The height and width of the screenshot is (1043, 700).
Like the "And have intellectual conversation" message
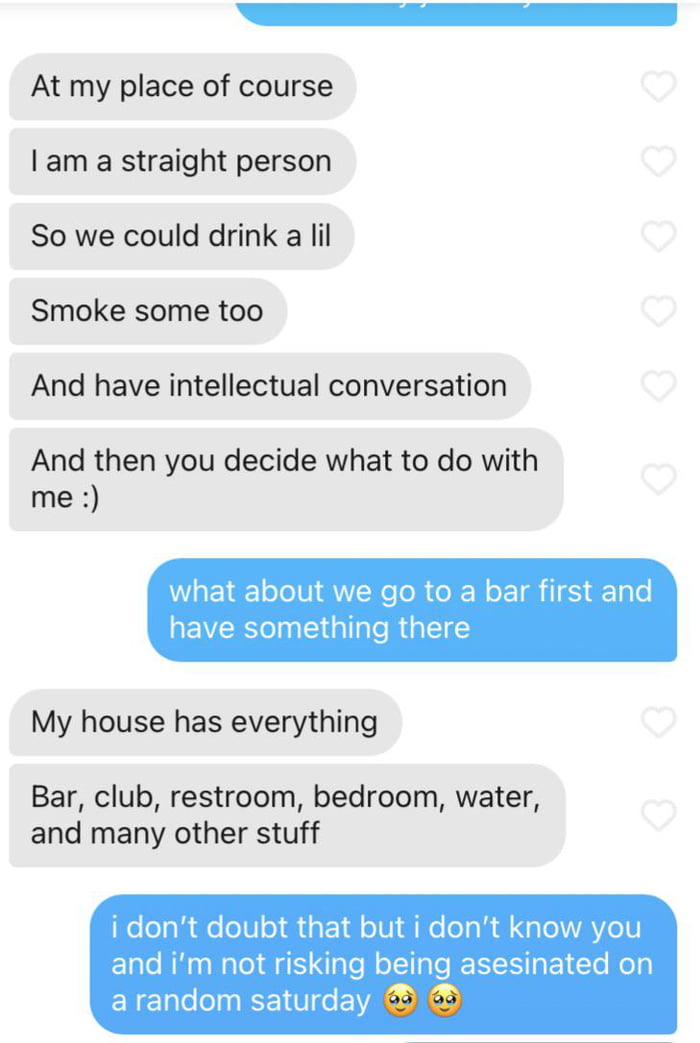click(658, 386)
